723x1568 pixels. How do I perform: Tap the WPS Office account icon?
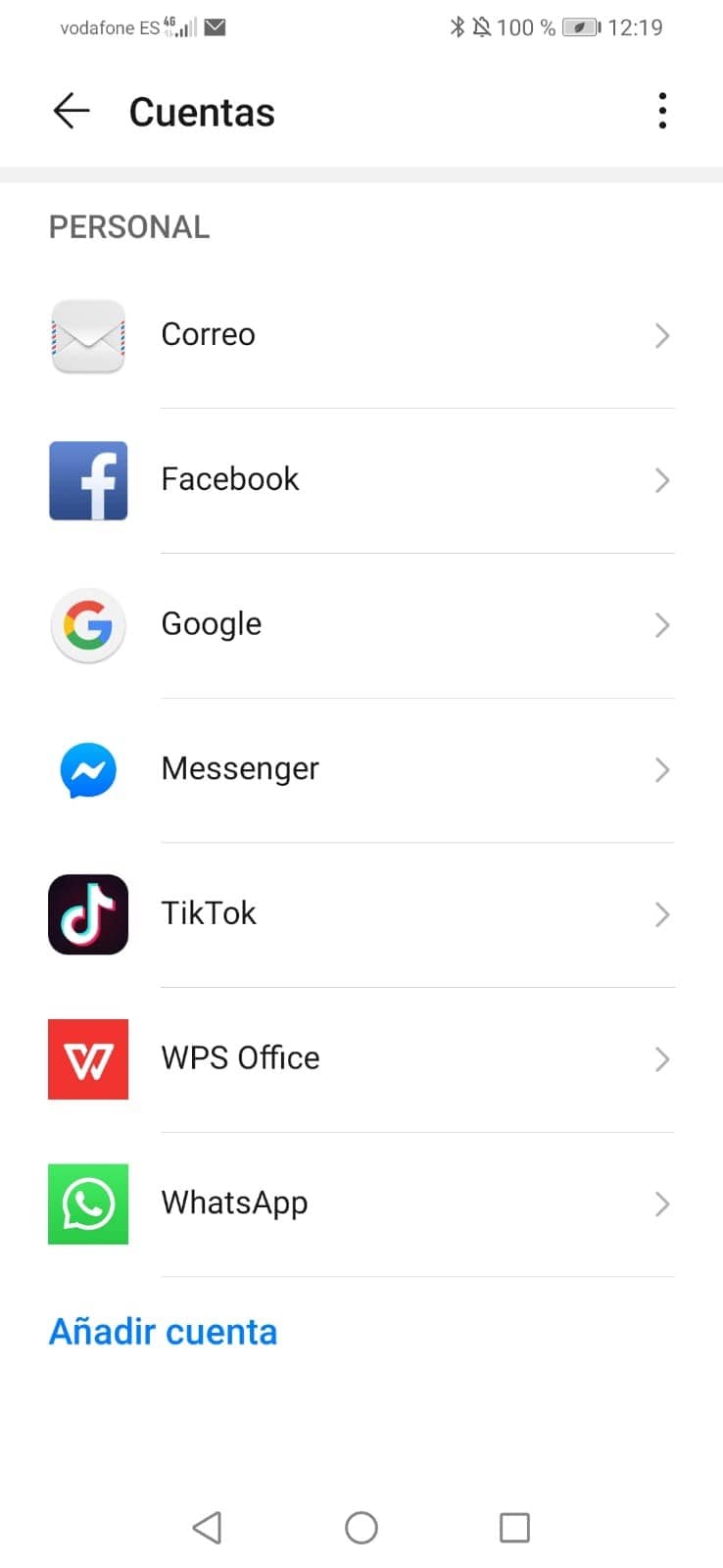(88, 1059)
